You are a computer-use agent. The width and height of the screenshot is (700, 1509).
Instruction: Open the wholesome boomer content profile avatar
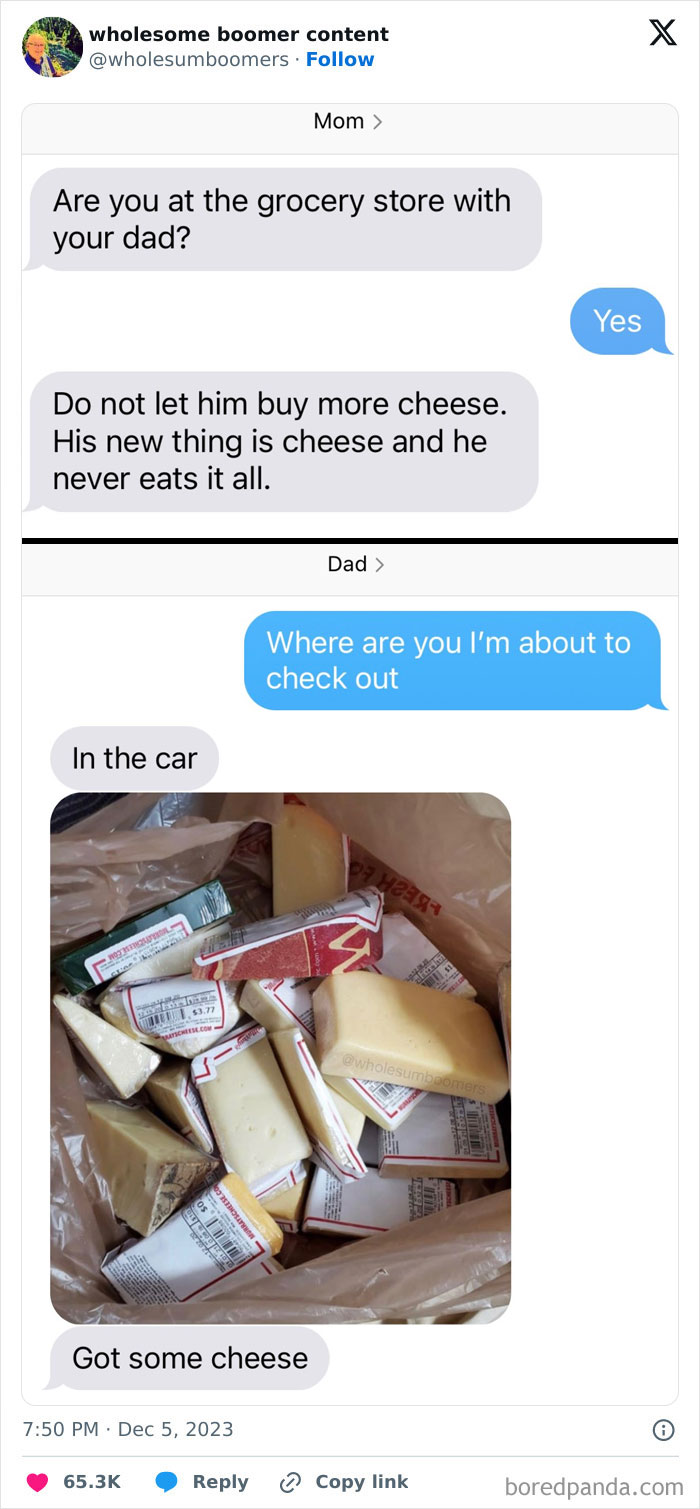pyautogui.click(x=51, y=47)
